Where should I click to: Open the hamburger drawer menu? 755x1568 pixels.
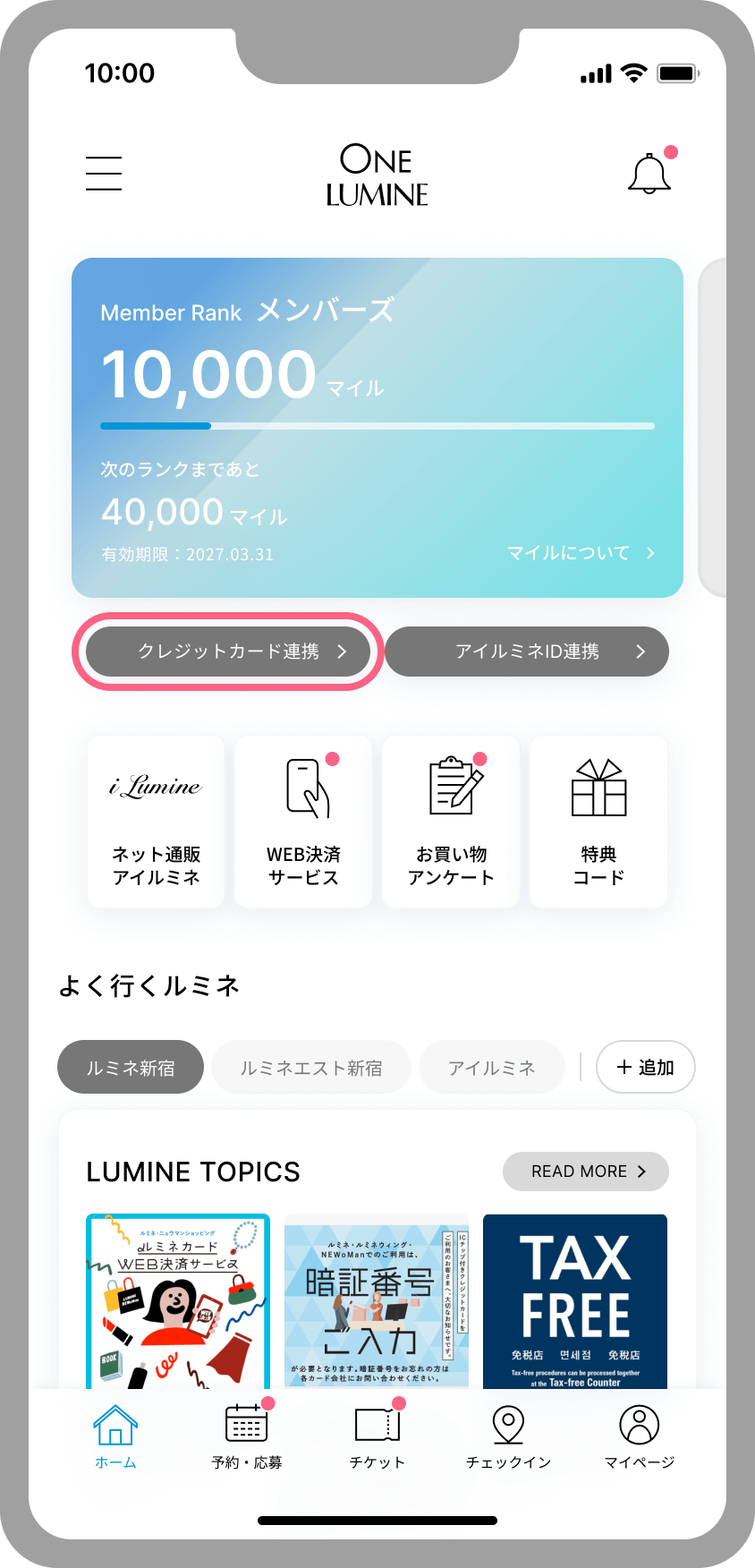tap(104, 173)
